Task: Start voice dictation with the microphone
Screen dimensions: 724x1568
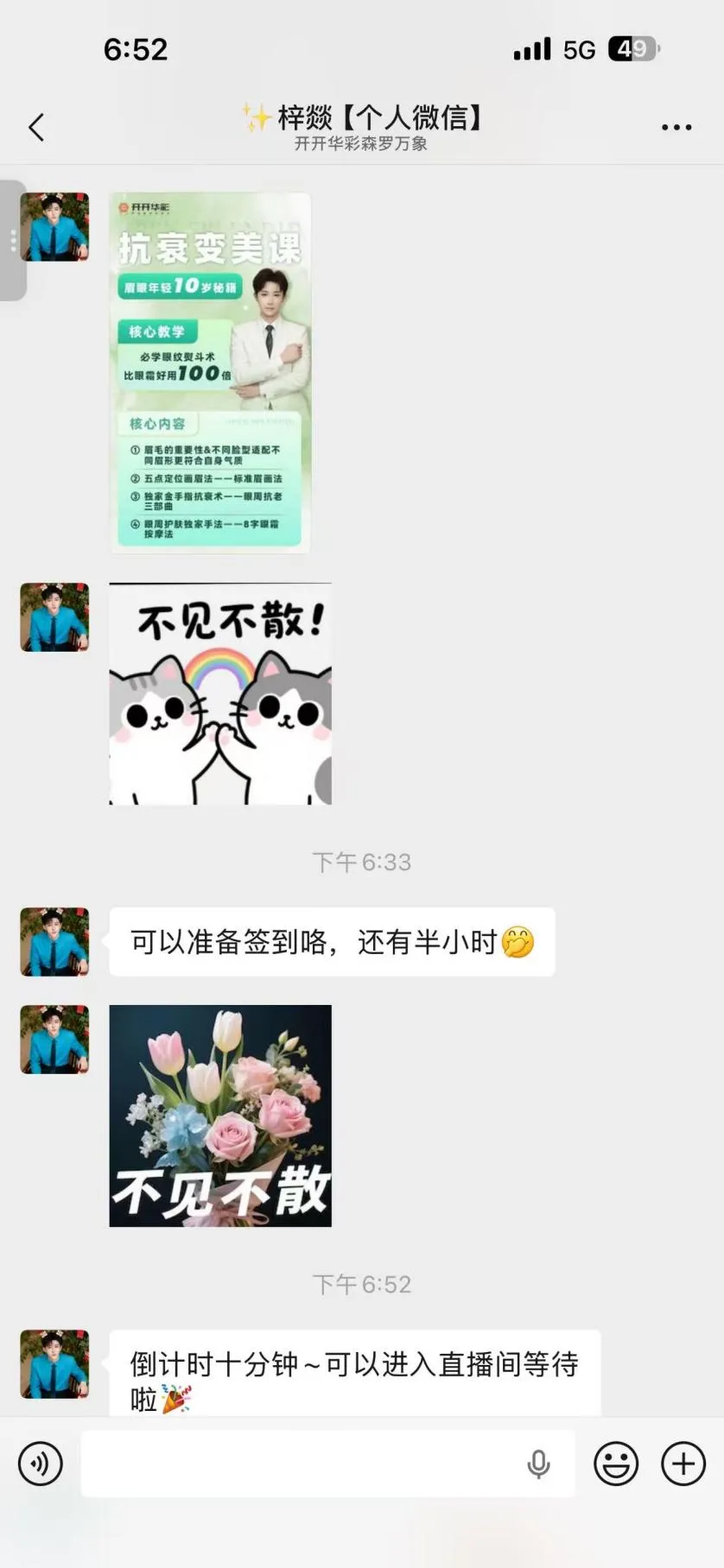Action: (x=538, y=1464)
